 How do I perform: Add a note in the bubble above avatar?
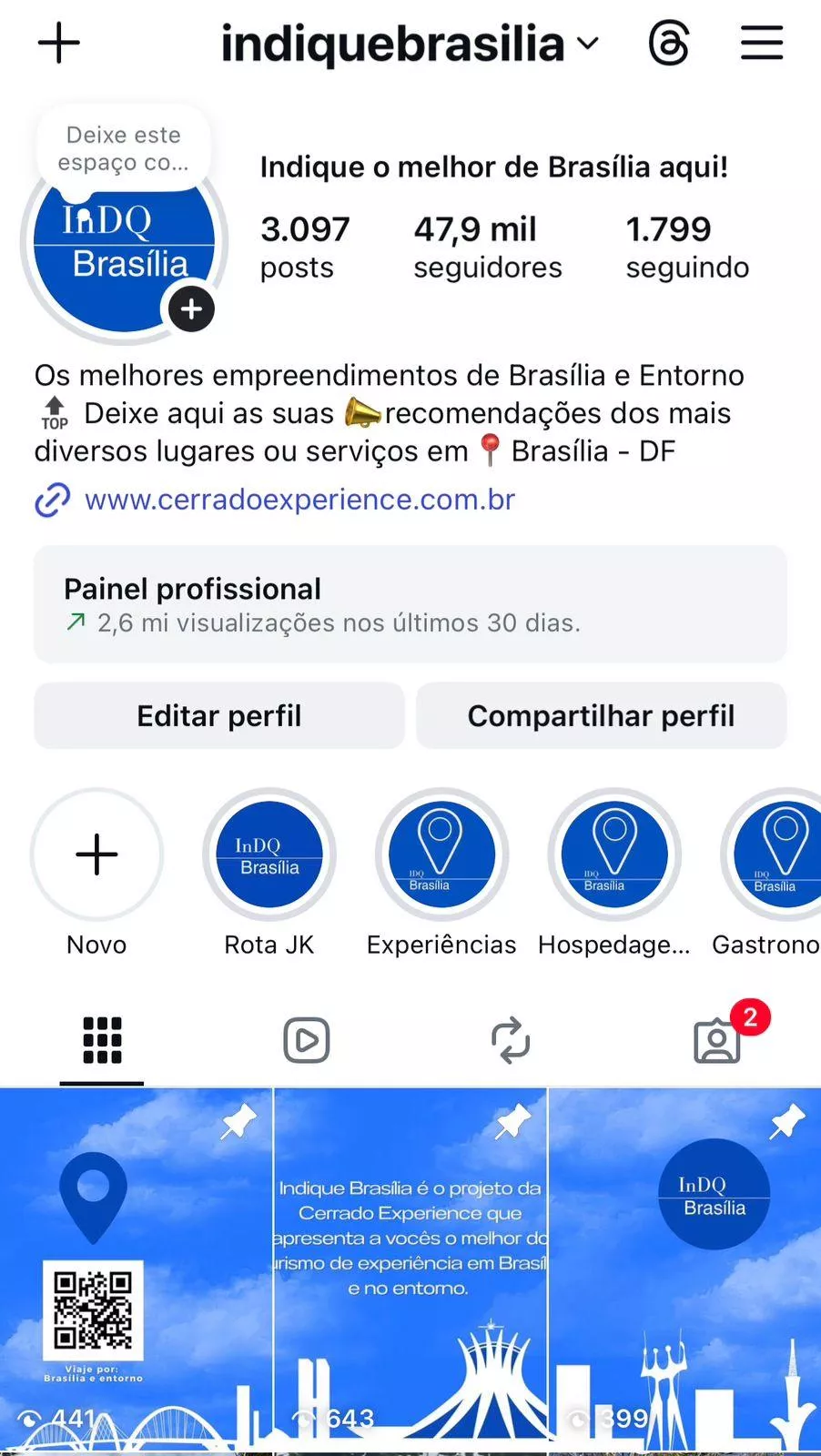tap(124, 149)
